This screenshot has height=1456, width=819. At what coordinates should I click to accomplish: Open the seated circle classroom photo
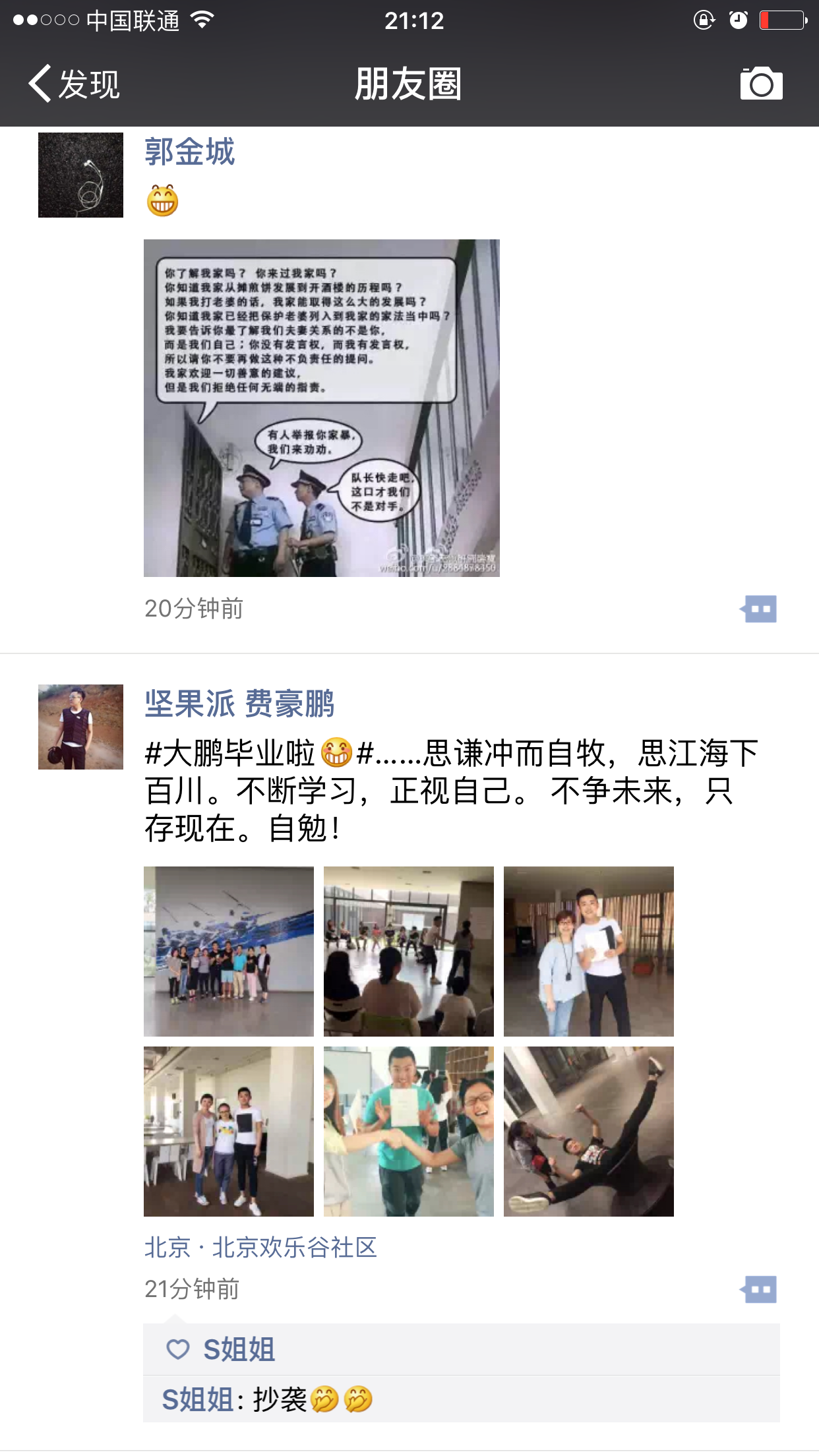(408, 951)
